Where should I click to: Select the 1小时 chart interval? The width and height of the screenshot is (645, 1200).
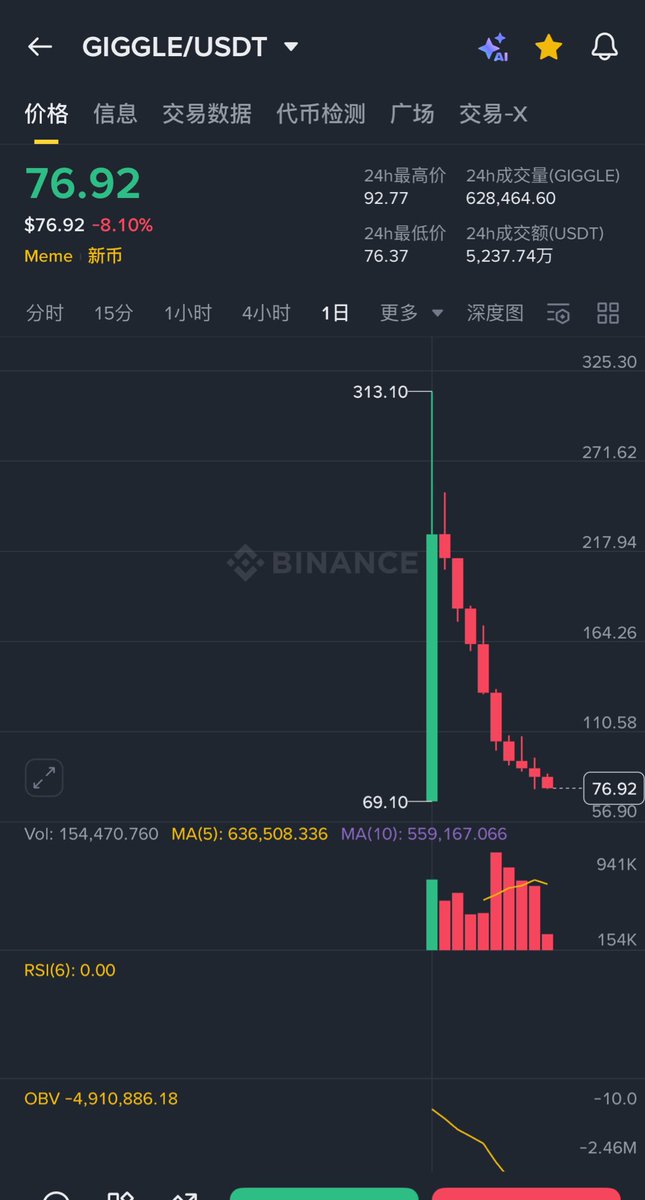[188, 313]
